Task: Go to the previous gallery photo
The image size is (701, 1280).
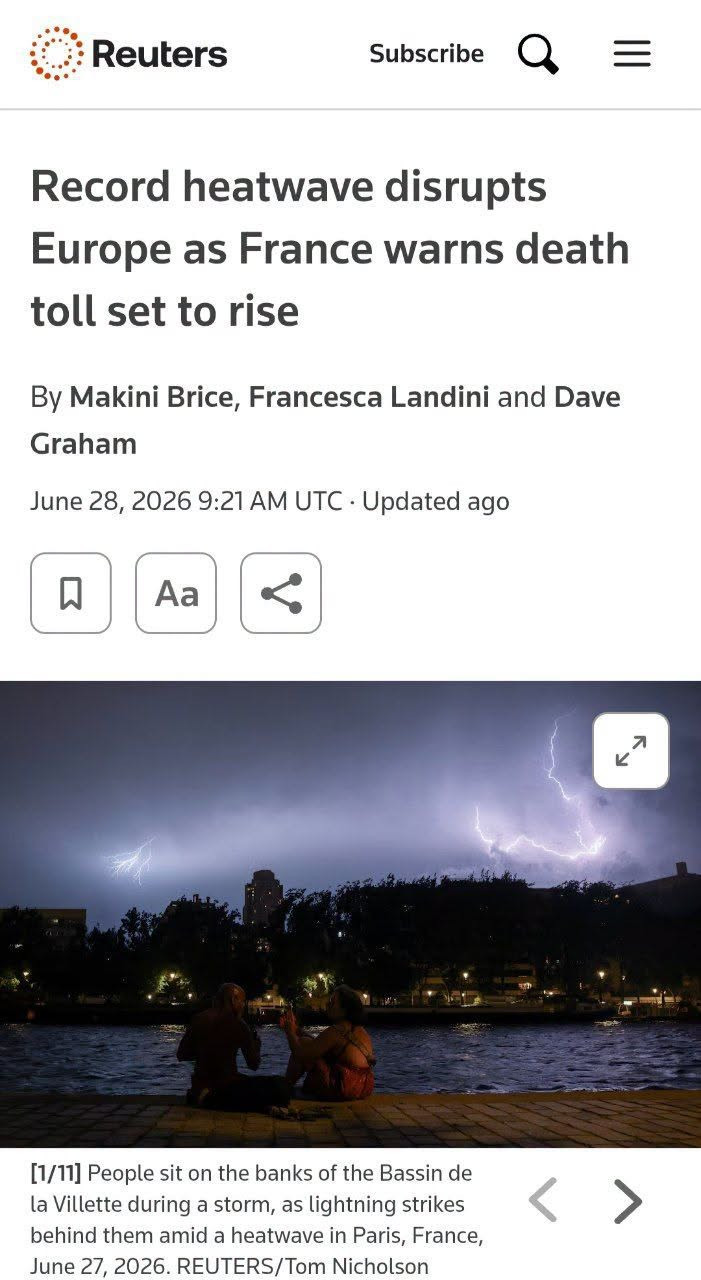Action: [542, 1201]
